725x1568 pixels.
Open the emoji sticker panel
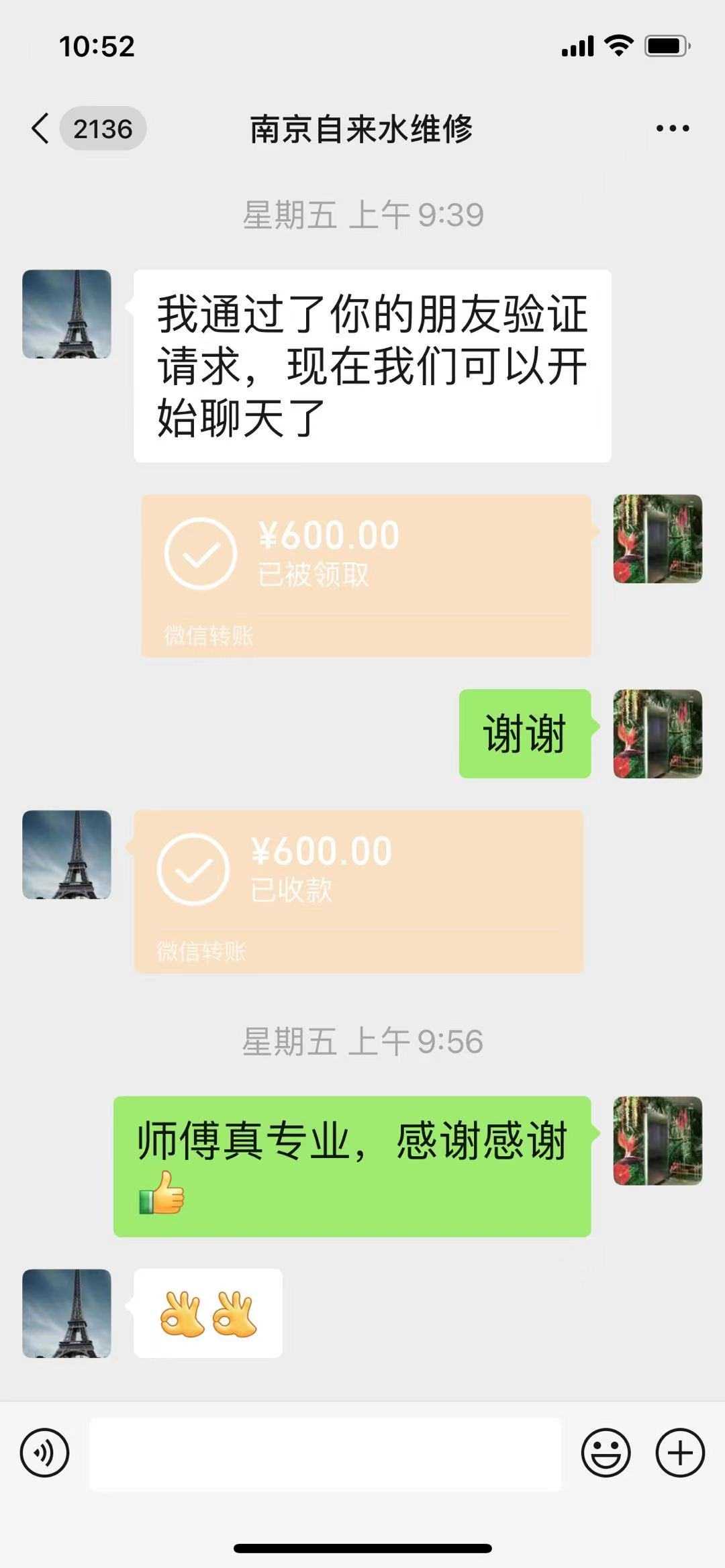pos(606,1453)
